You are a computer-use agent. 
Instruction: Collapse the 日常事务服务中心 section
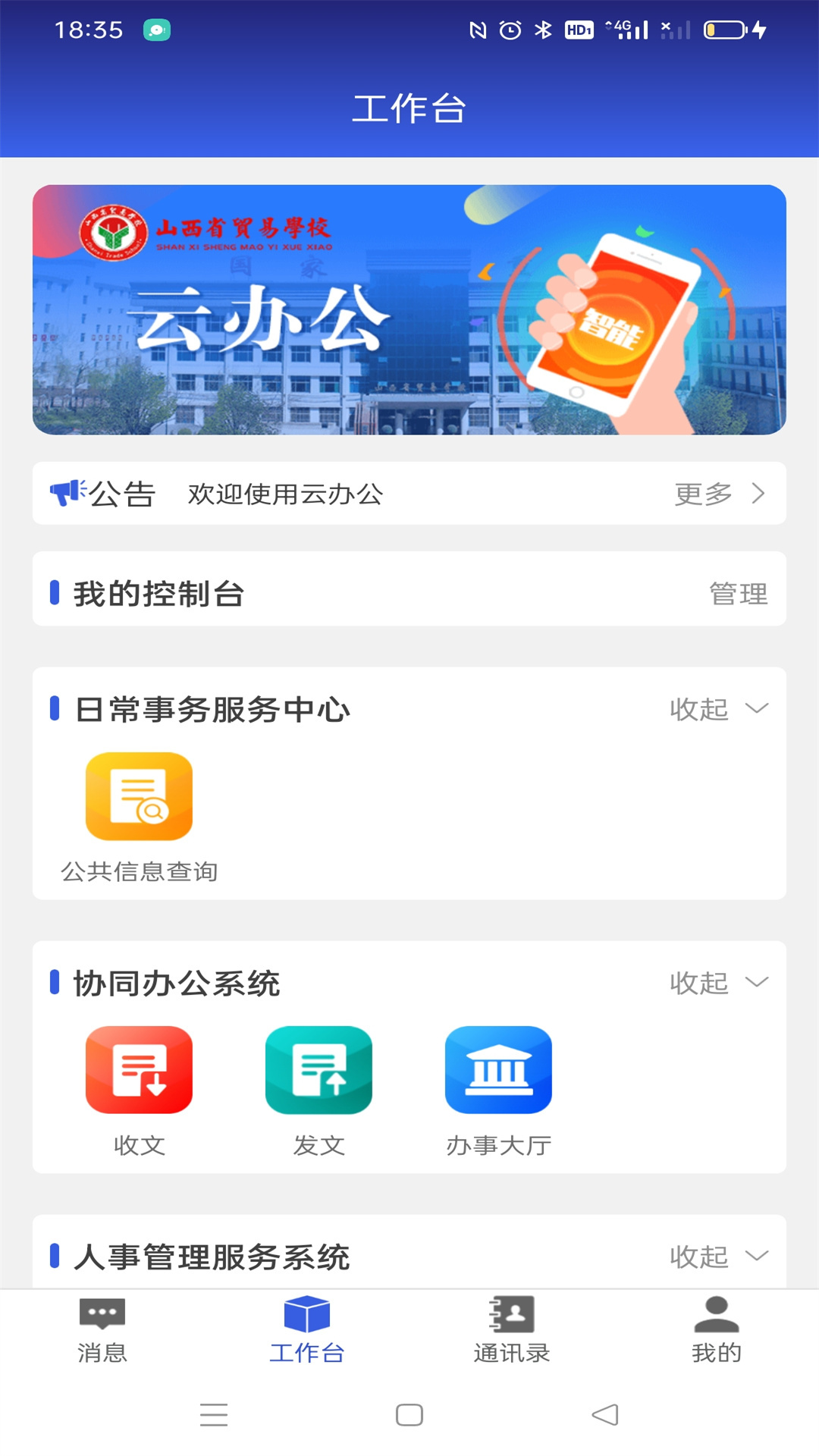(717, 710)
